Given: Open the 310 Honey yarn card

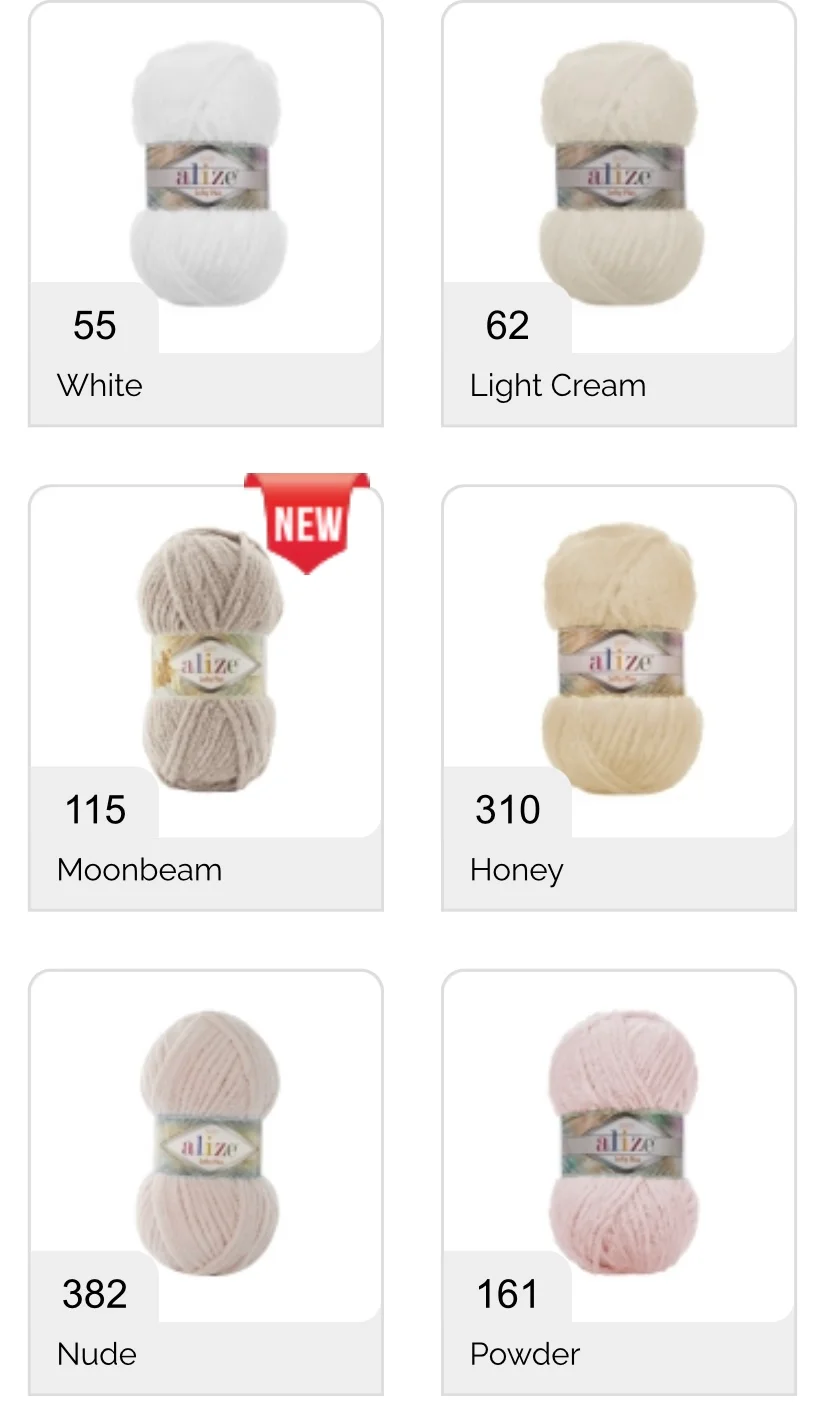Looking at the screenshot, I should pyautogui.click(x=619, y=698).
